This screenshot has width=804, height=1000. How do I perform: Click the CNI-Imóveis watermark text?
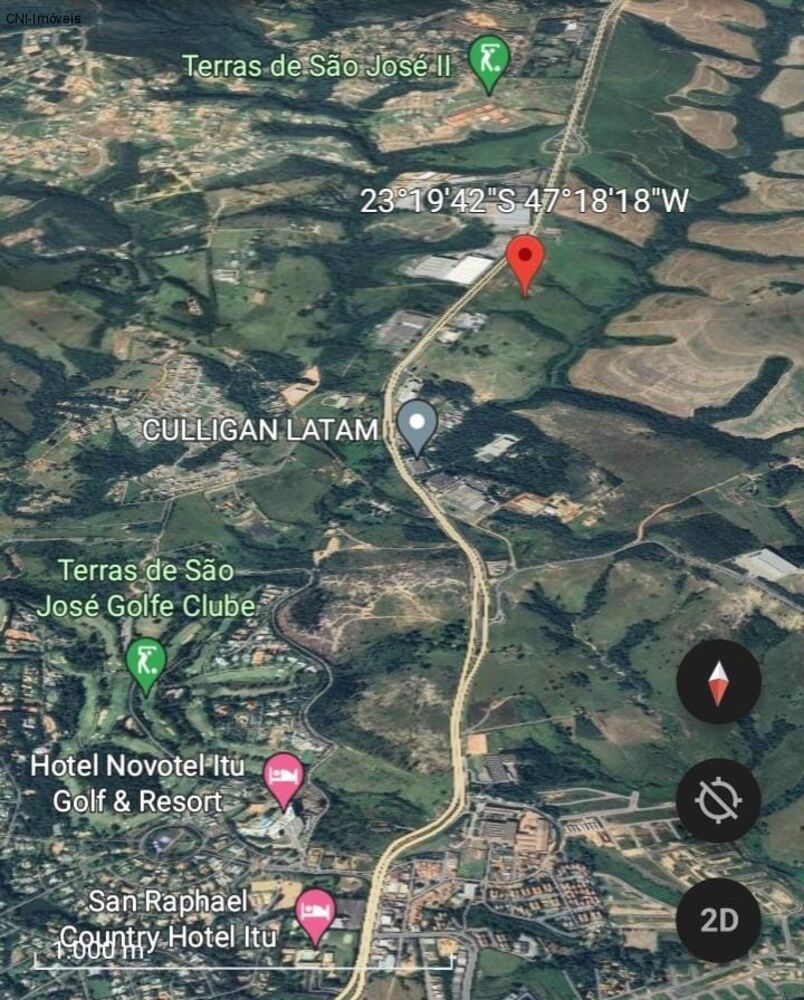(41, 15)
